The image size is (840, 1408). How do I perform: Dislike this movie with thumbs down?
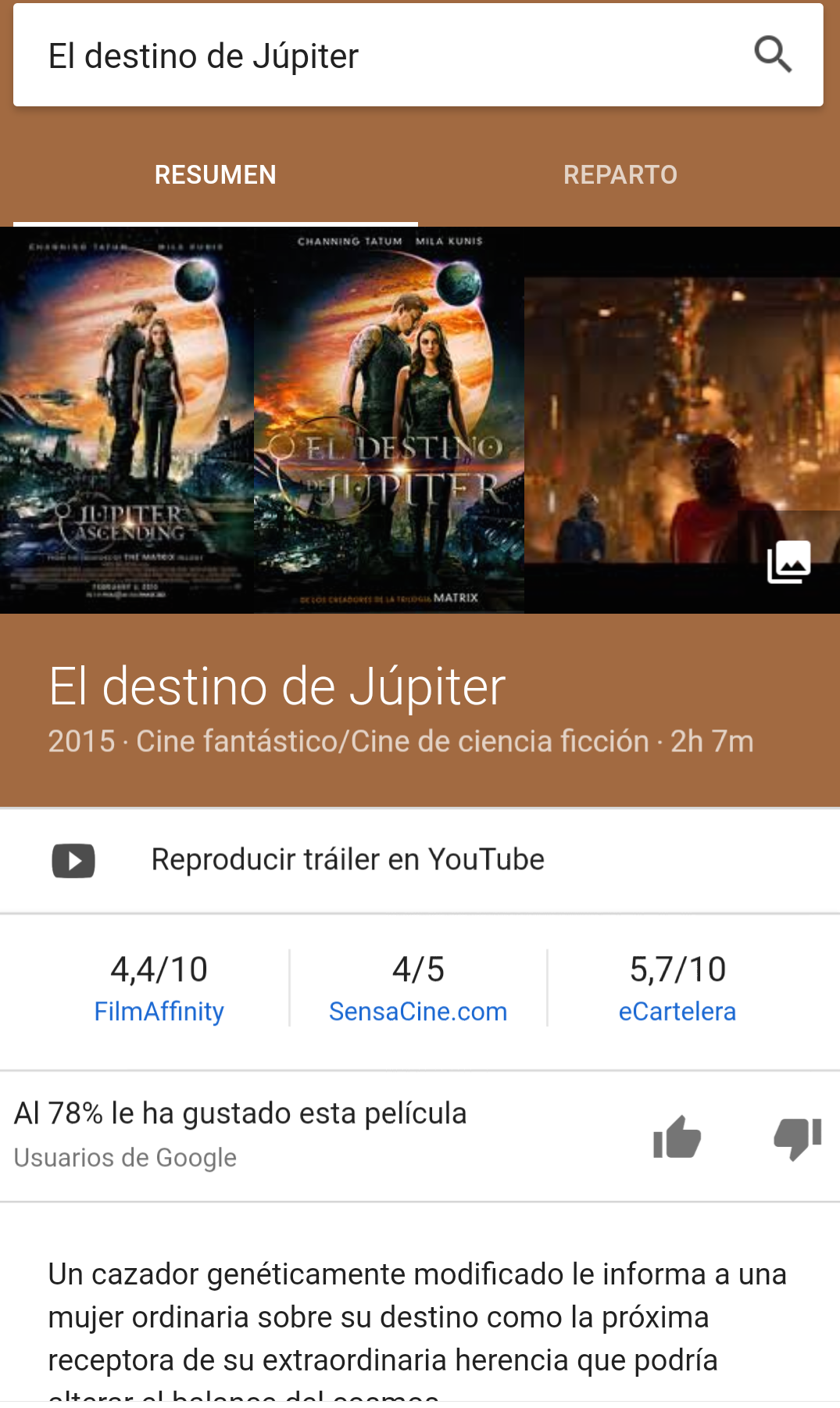coord(797,1137)
